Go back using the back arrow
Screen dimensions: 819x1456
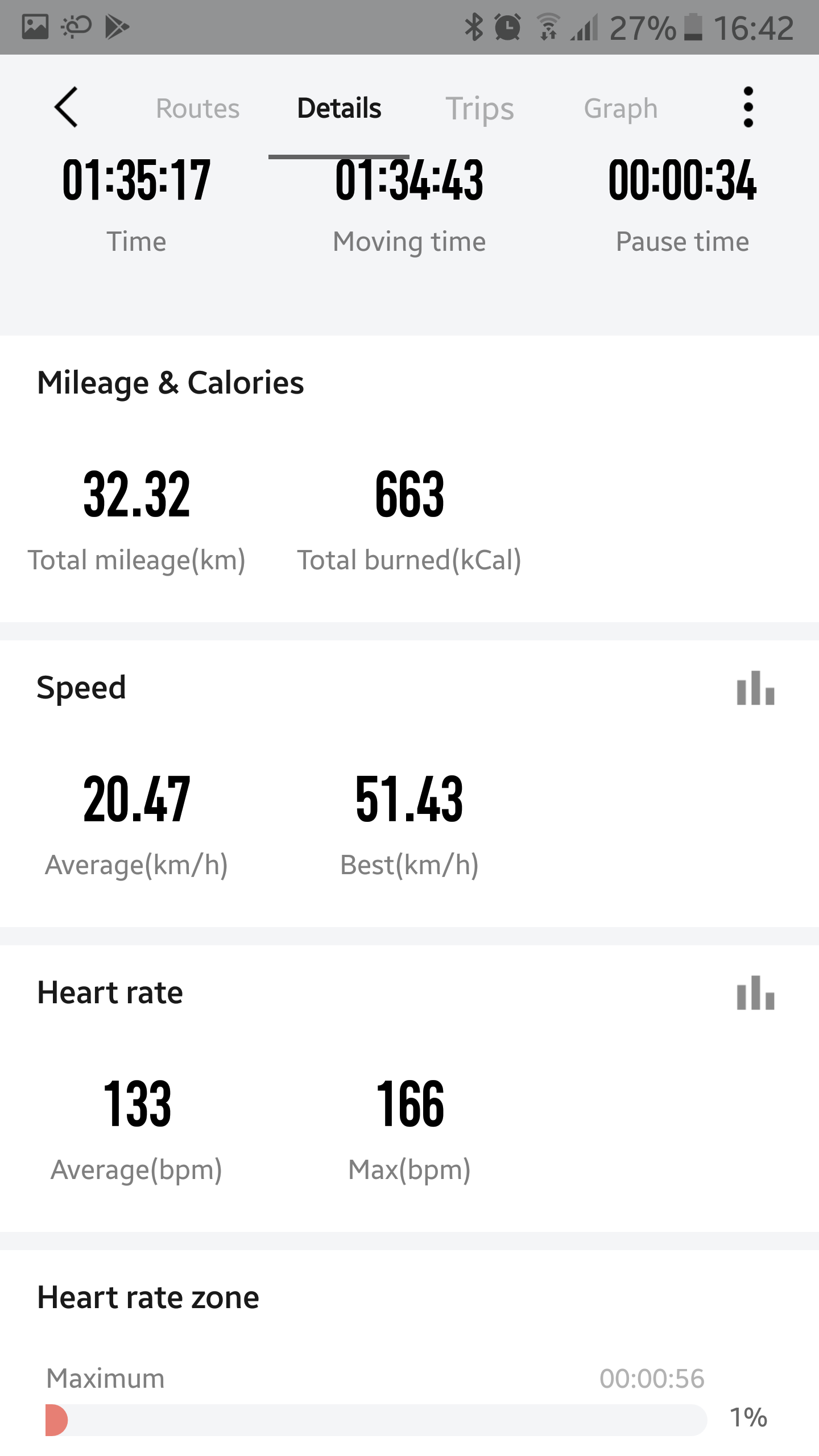coord(66,107)
